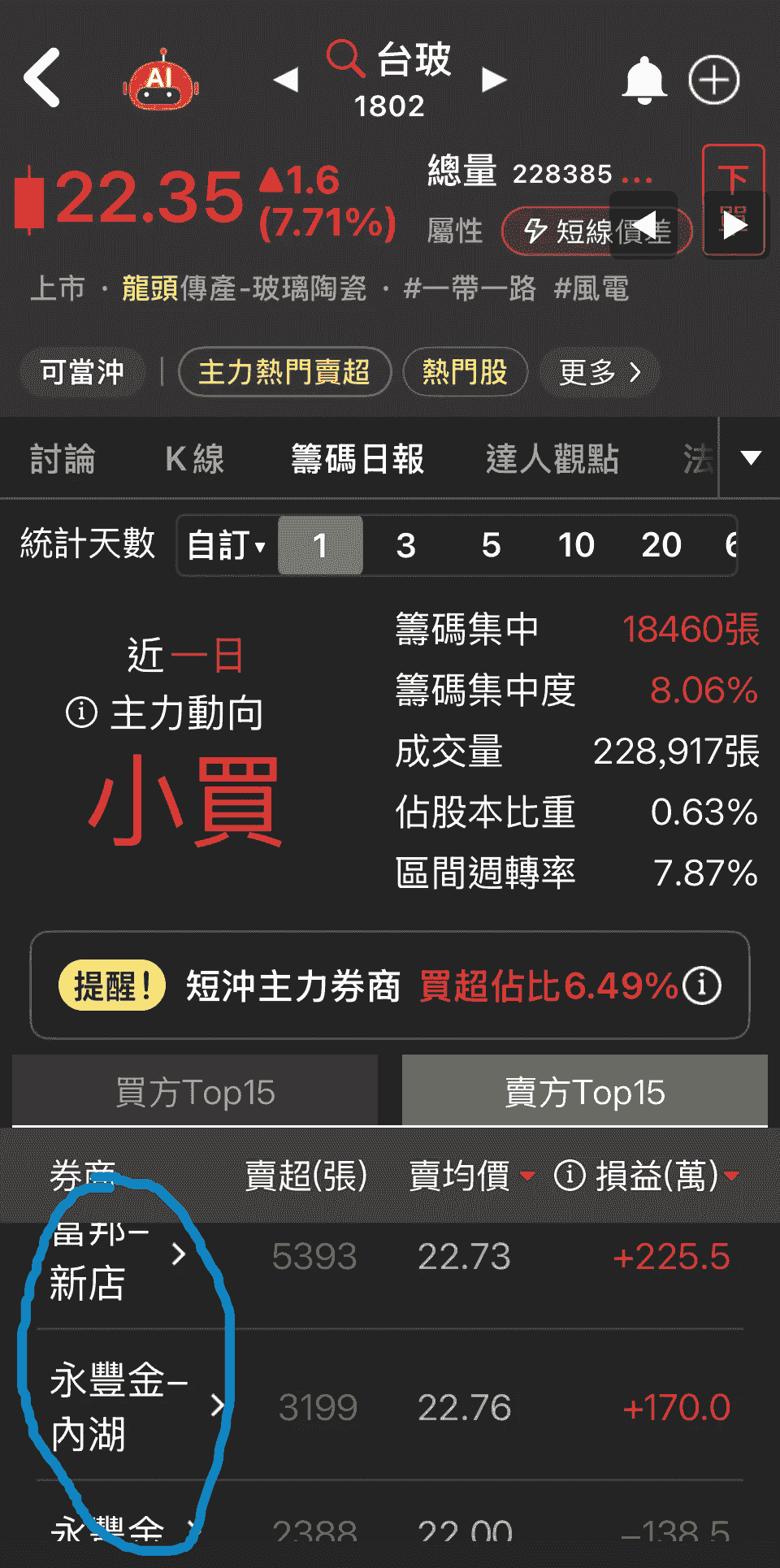This screenshot has height=1568, width=780.
Task: Expand the tab list dropdown arrow
Action: 751,458
